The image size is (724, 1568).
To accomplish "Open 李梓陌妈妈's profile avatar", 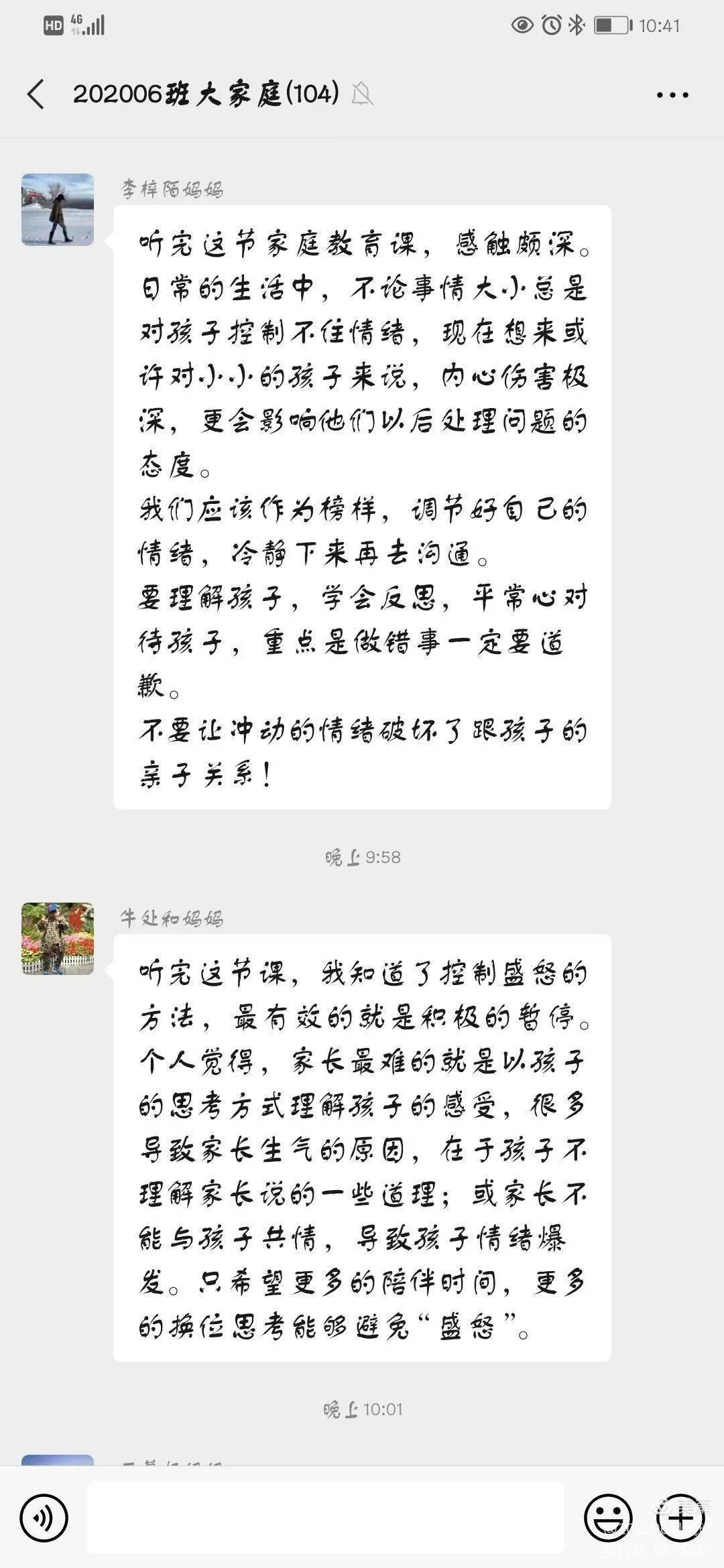I will click(x=58, y=210).
